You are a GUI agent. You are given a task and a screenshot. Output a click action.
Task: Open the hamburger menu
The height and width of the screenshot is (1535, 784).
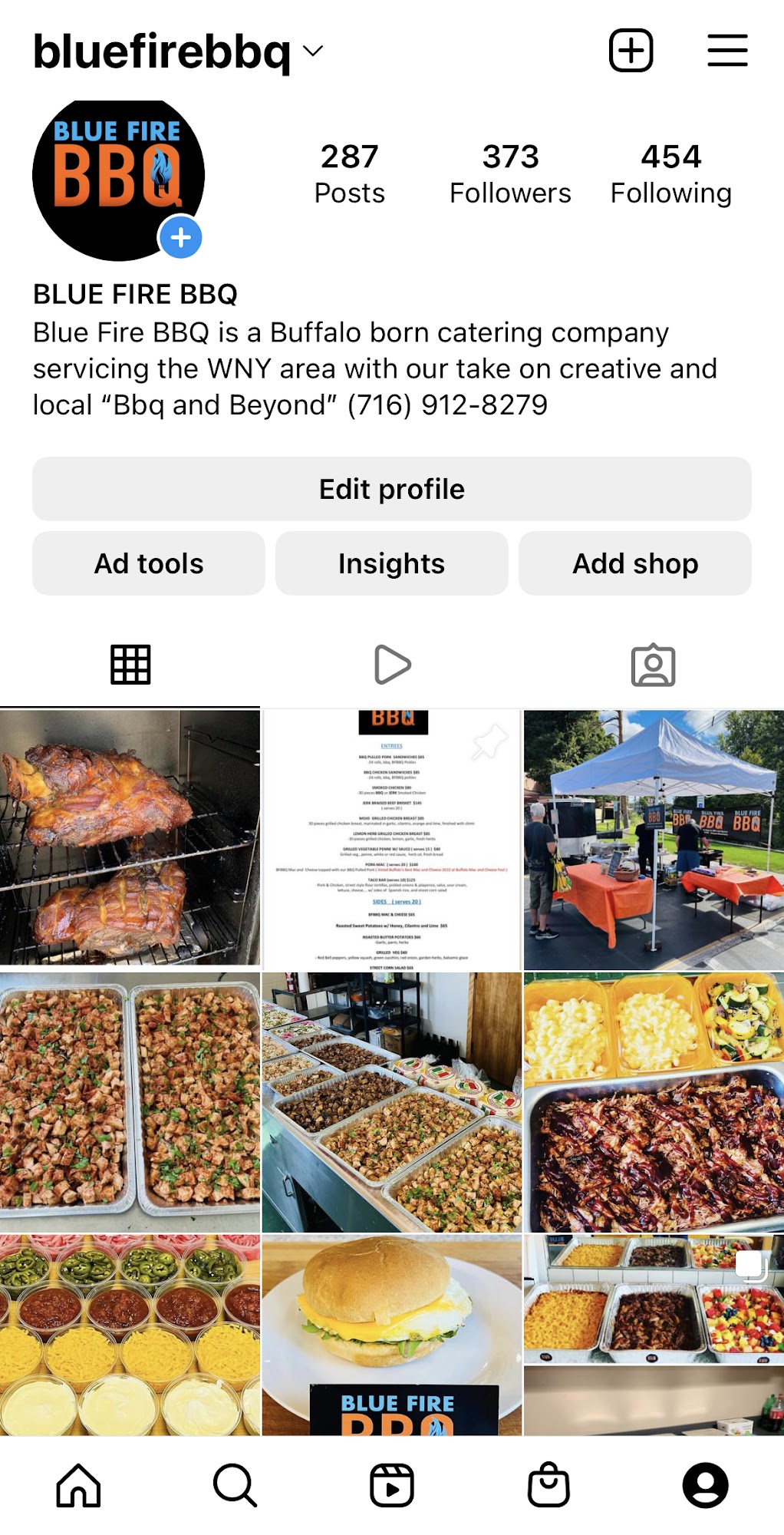tap(726, 51)
